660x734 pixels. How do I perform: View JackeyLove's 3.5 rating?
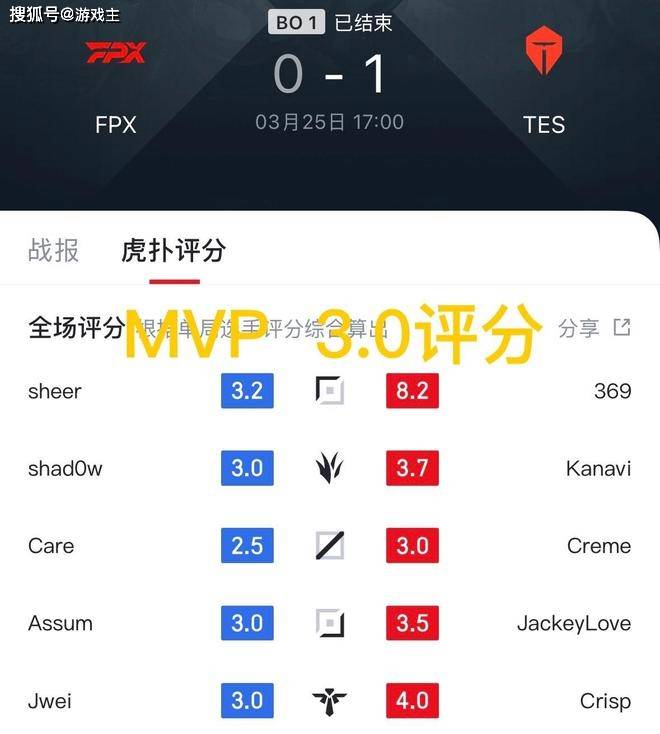pos(412,623)
